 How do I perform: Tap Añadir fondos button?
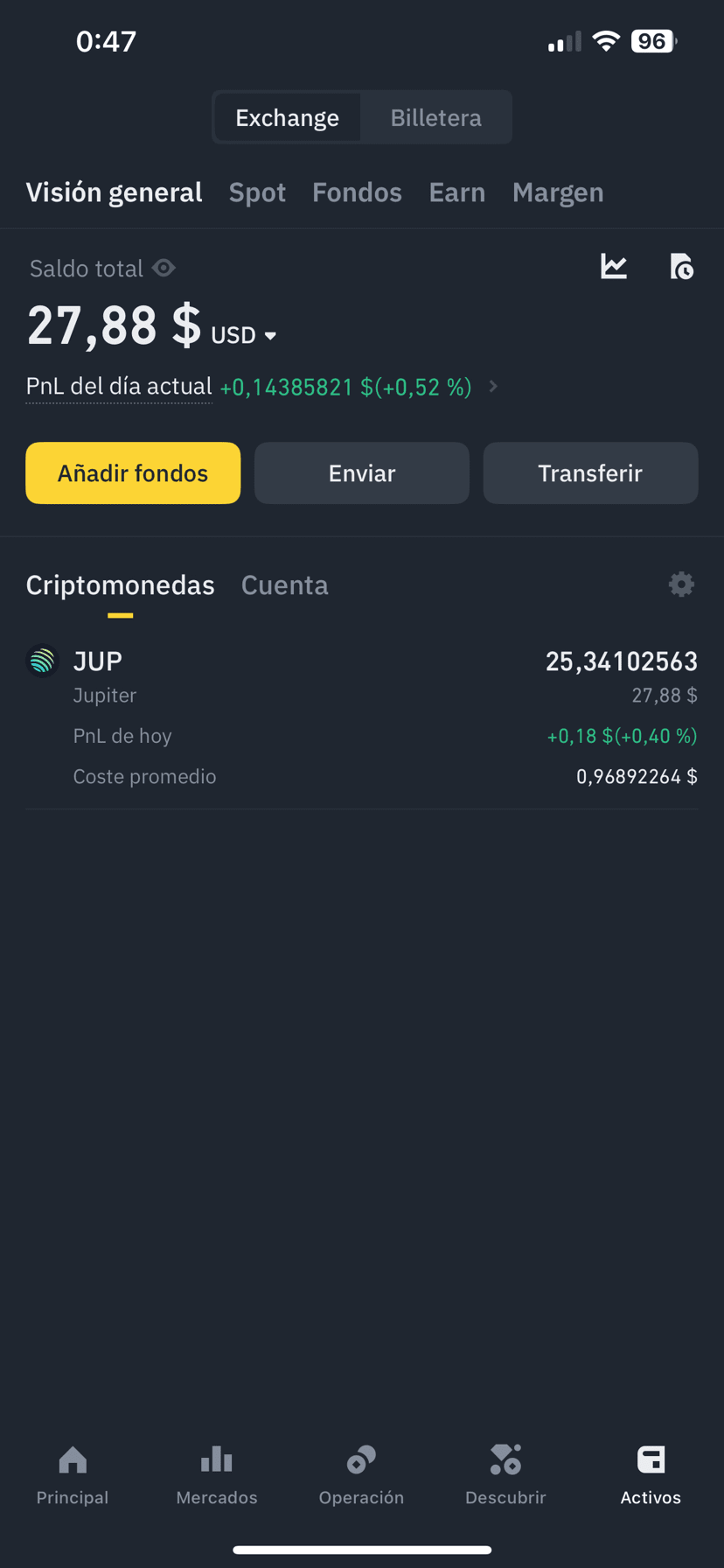point(133,473)
